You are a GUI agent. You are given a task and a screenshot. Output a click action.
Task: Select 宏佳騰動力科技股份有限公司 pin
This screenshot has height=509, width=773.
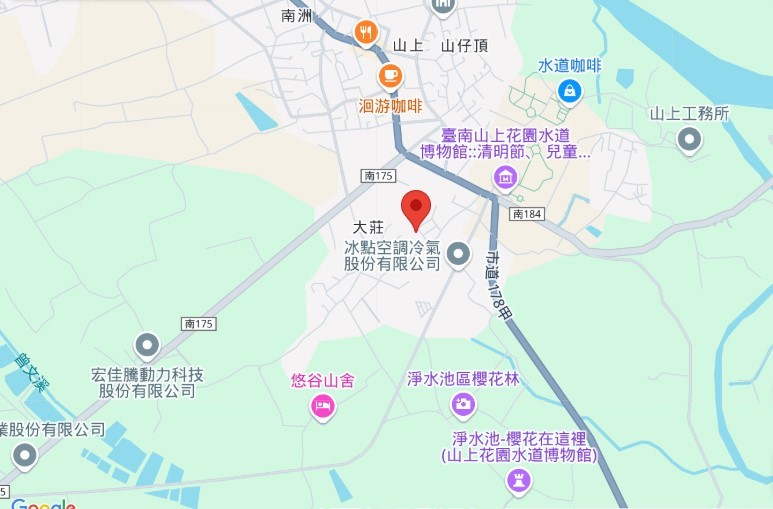(147, 347)
